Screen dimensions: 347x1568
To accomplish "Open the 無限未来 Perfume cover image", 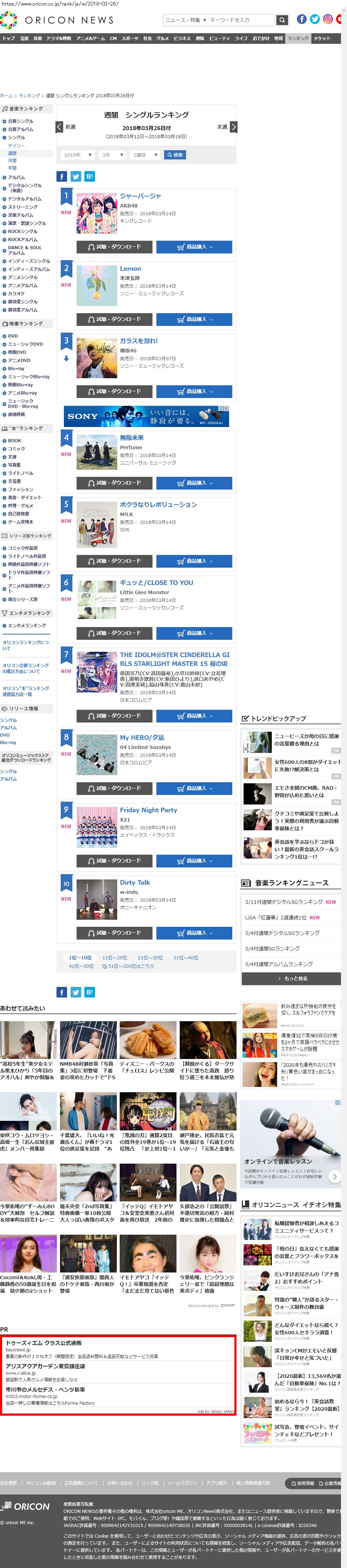I will click(x=97, y=452).
